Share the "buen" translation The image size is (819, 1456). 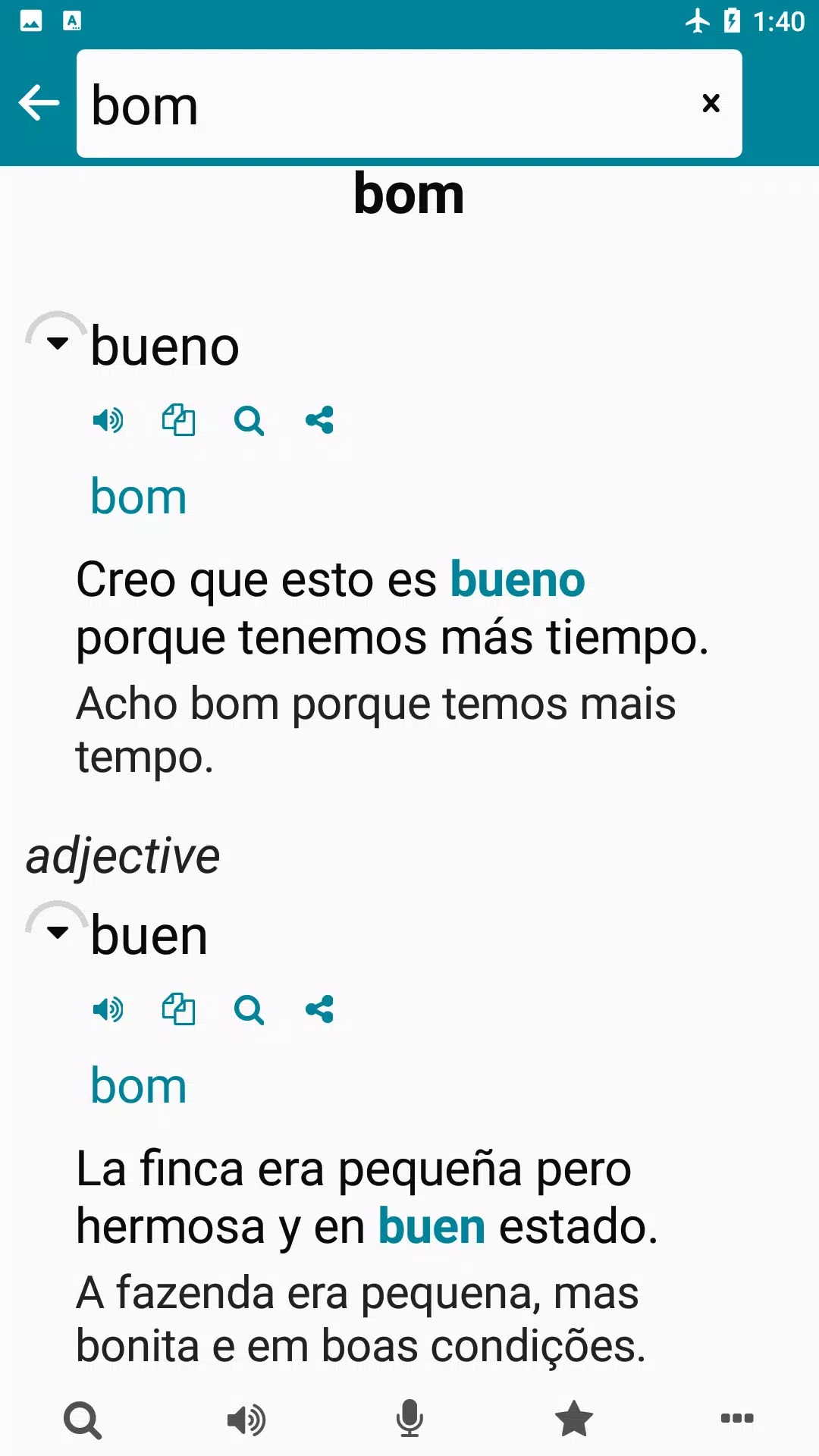coord(319,1009)
